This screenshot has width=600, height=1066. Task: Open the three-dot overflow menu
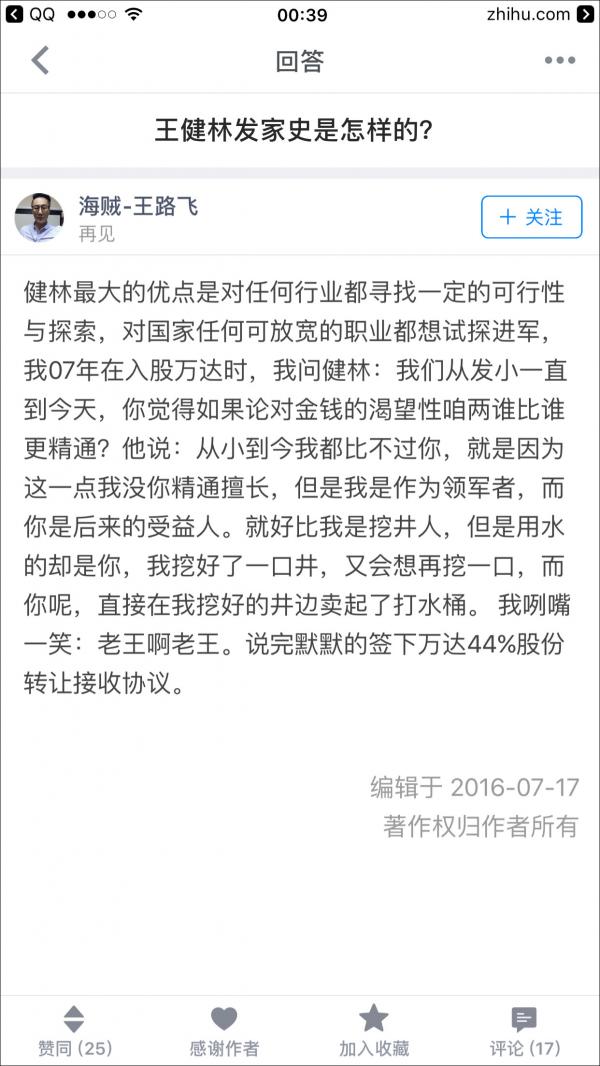559,61
